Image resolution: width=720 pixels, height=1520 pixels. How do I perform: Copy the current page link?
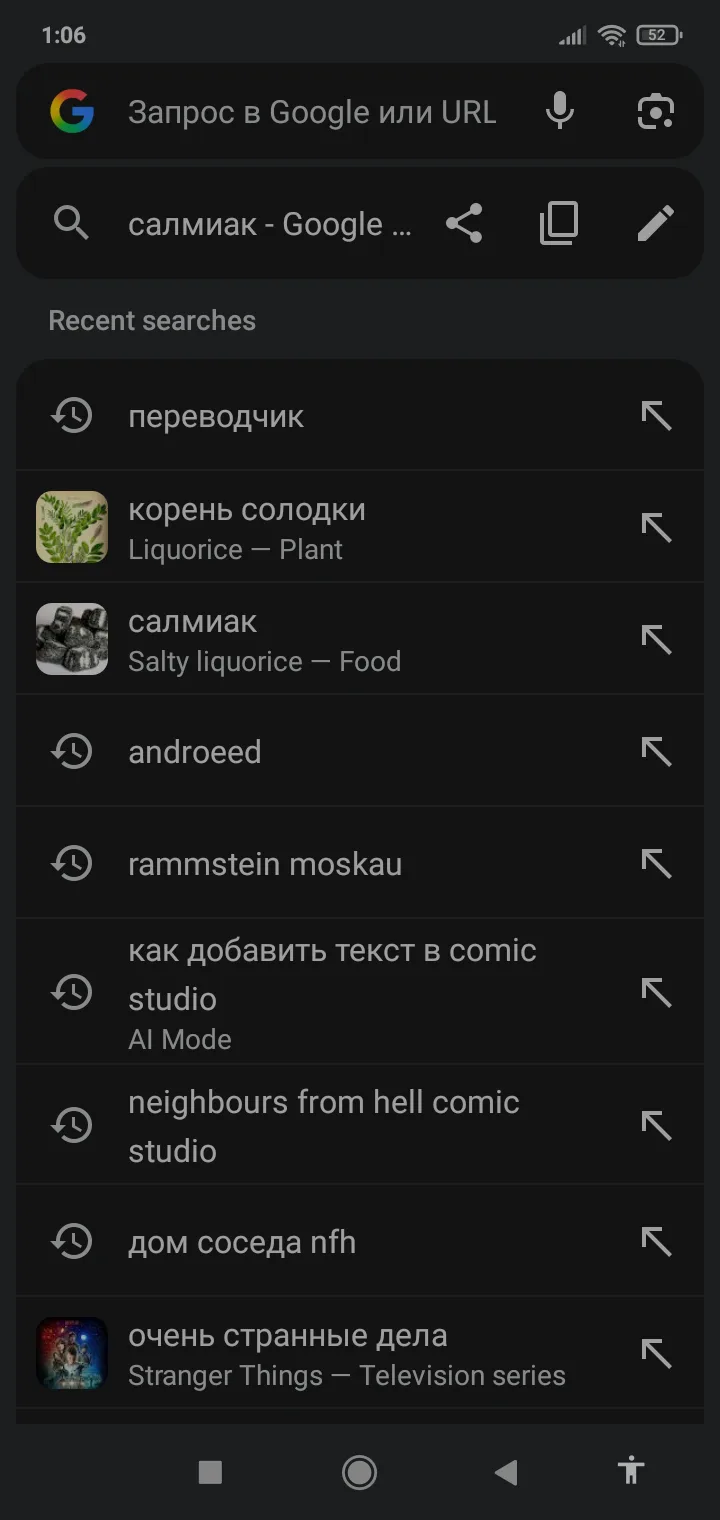pyautogui.click(x=559, y=224)
